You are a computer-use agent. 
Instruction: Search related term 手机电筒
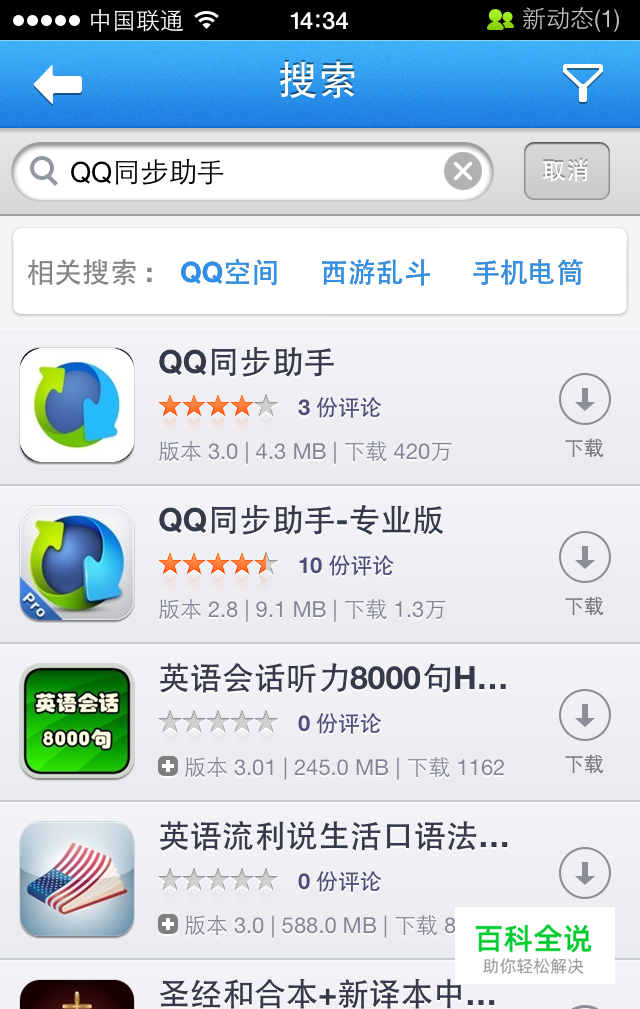pos(527,272)
